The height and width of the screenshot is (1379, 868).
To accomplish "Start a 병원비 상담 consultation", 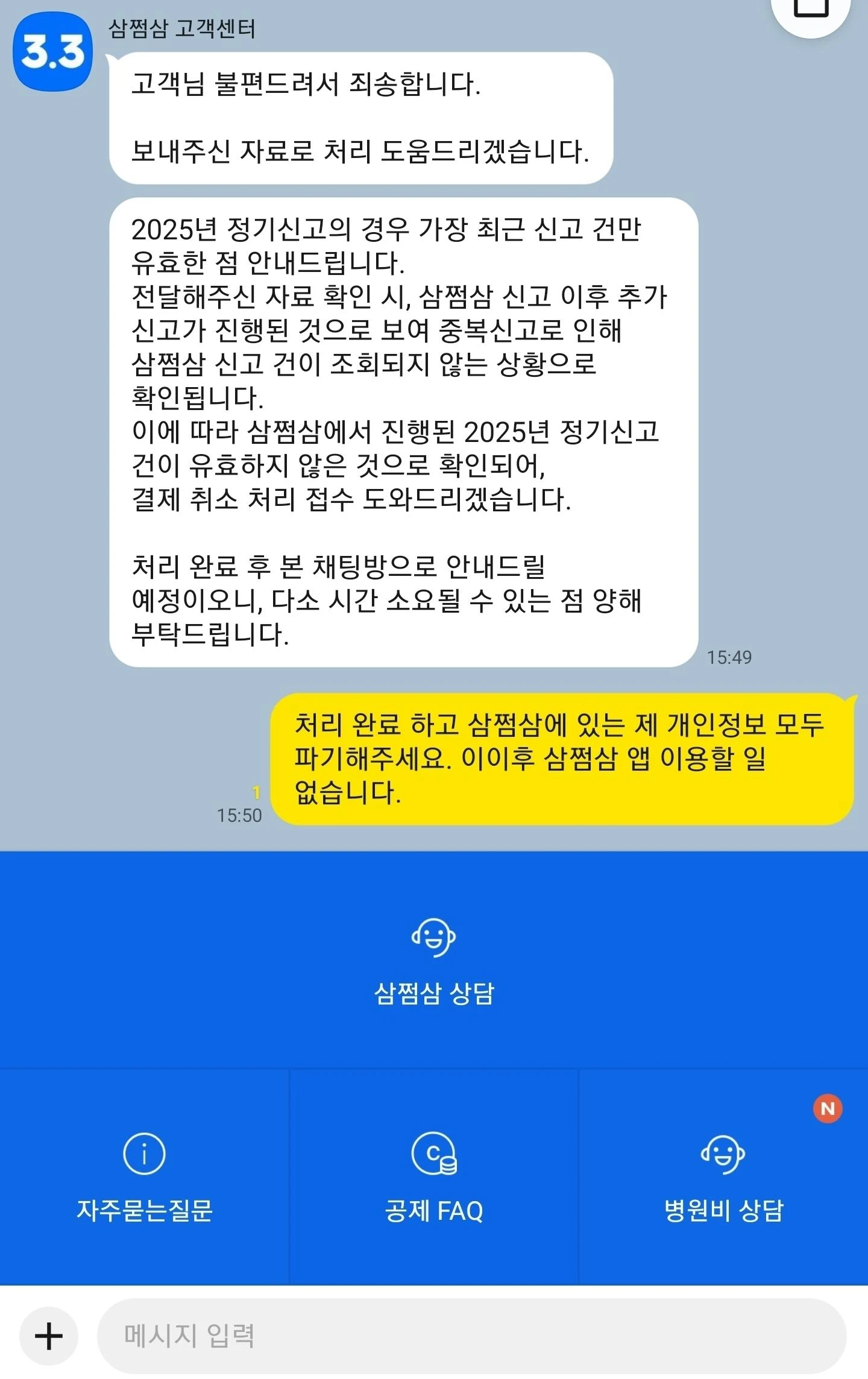I will tap(723, 1178).
